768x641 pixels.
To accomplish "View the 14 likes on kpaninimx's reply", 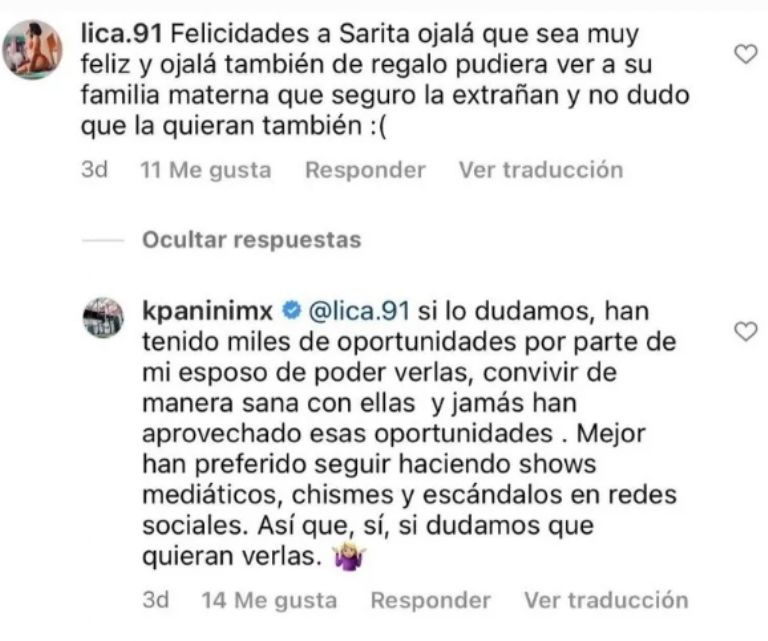I will tap(271, 600).
